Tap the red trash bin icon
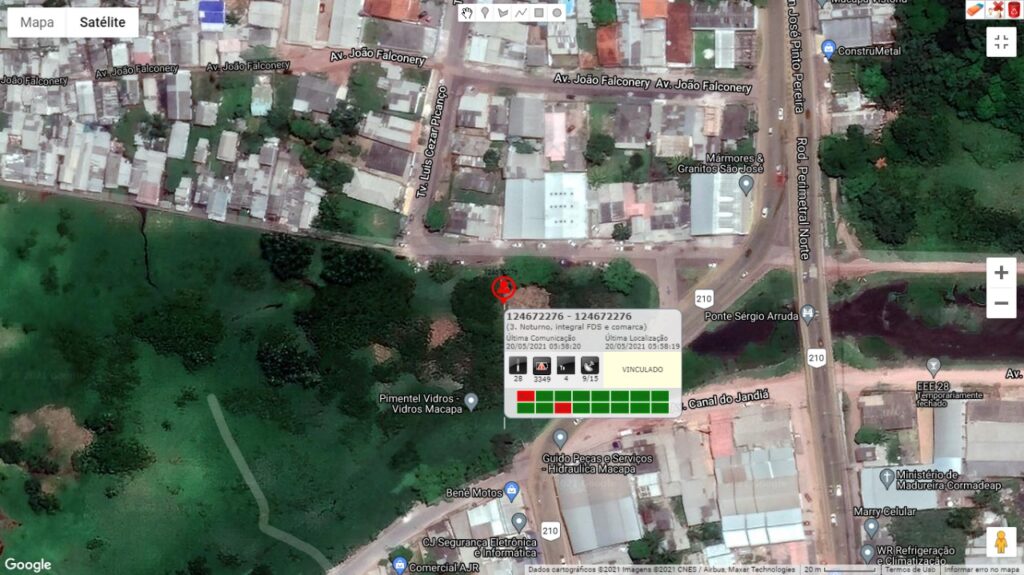 (1013, 9)
